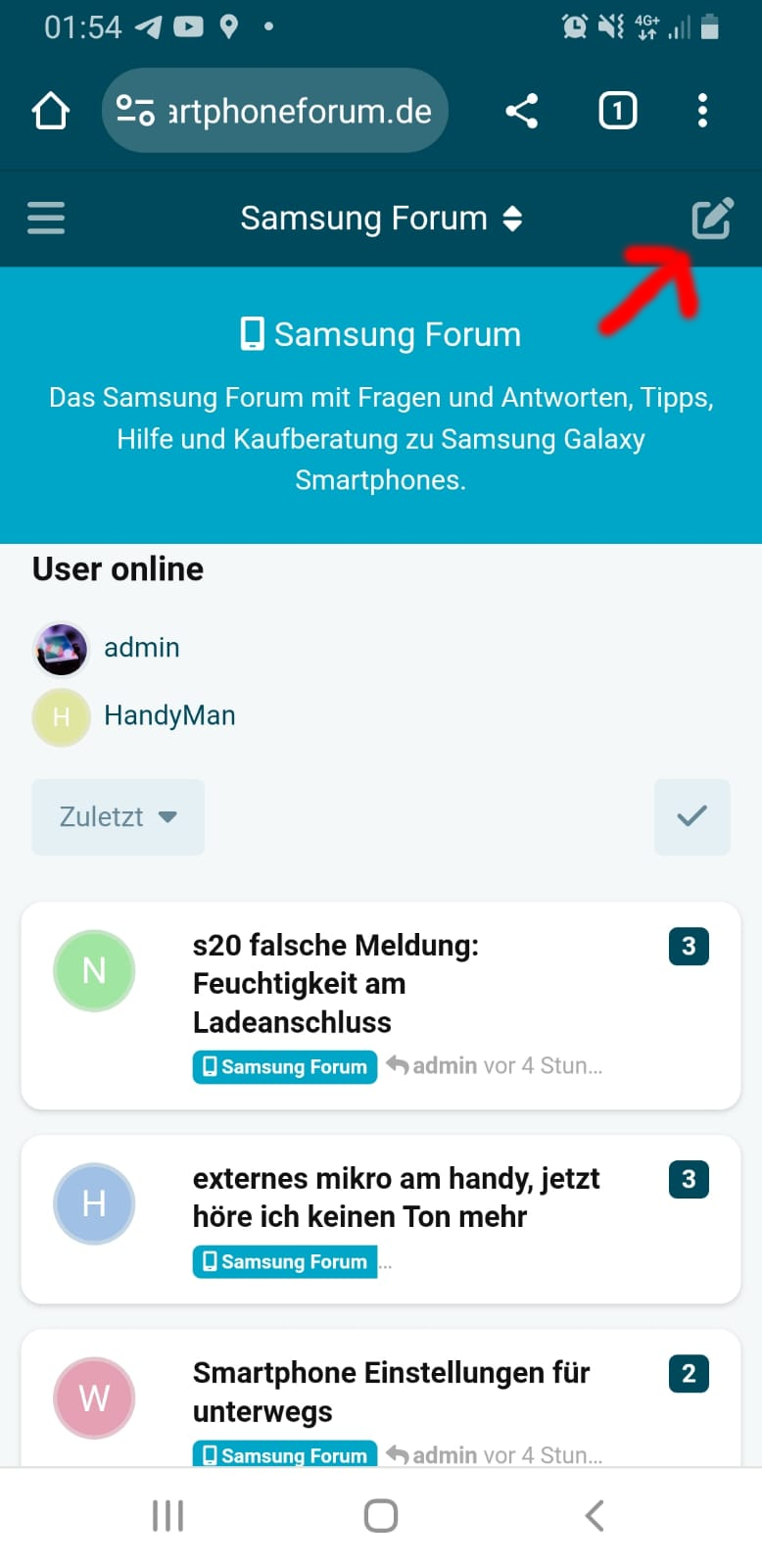762x1568 pixels.
Task: Tap the Samsung Forum tag under externes mikro
Action: [285, 1261]
